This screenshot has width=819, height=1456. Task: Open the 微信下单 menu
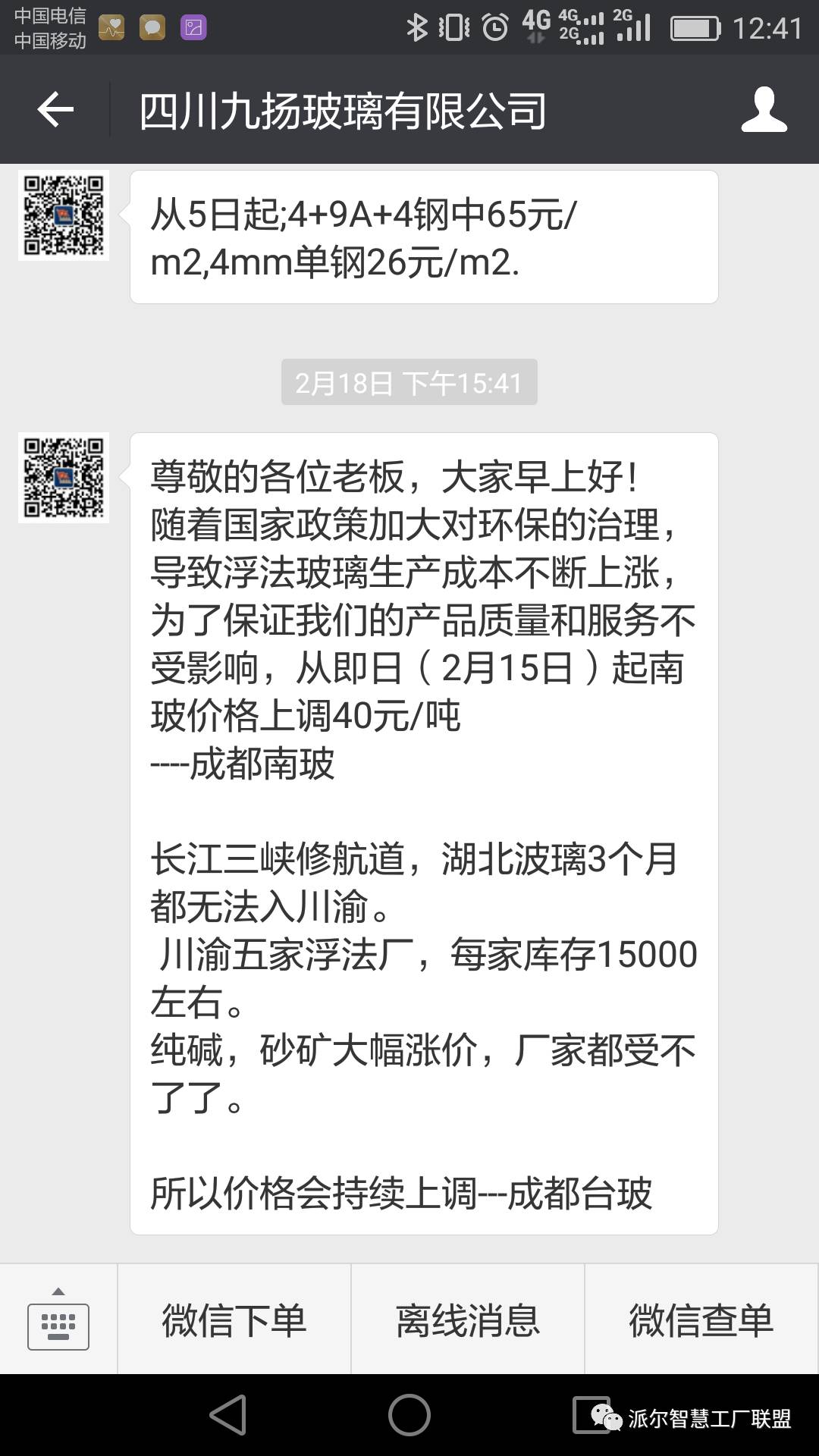point(234,1320)
